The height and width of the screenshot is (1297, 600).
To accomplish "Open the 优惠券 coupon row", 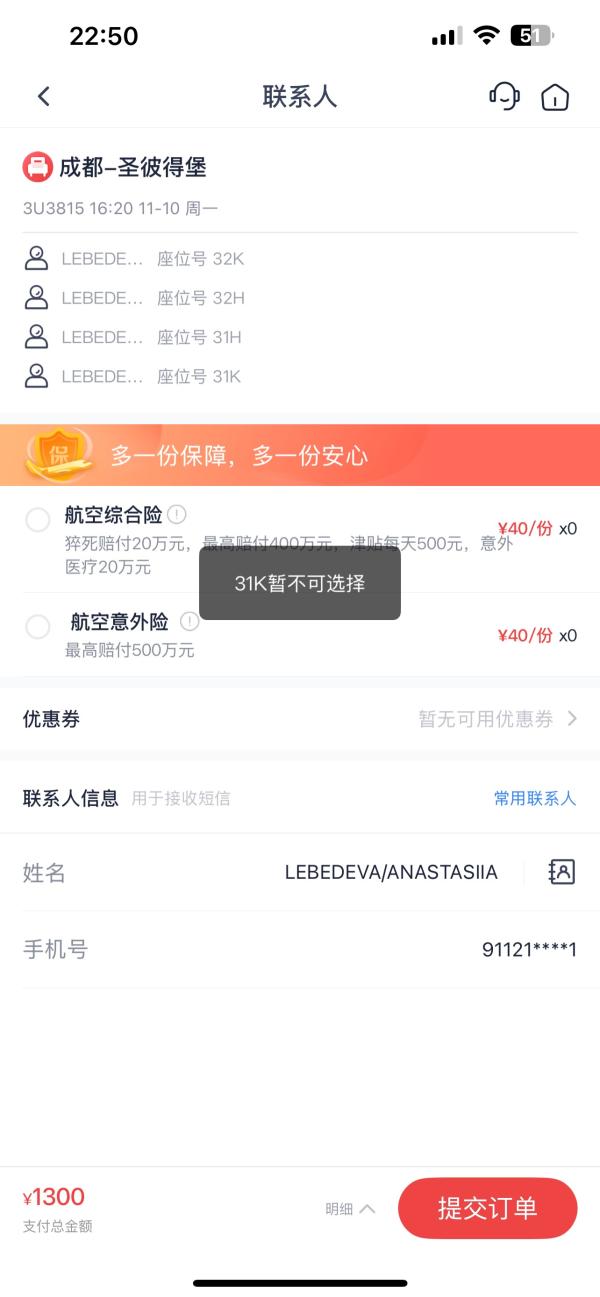I will coord(300,719).
